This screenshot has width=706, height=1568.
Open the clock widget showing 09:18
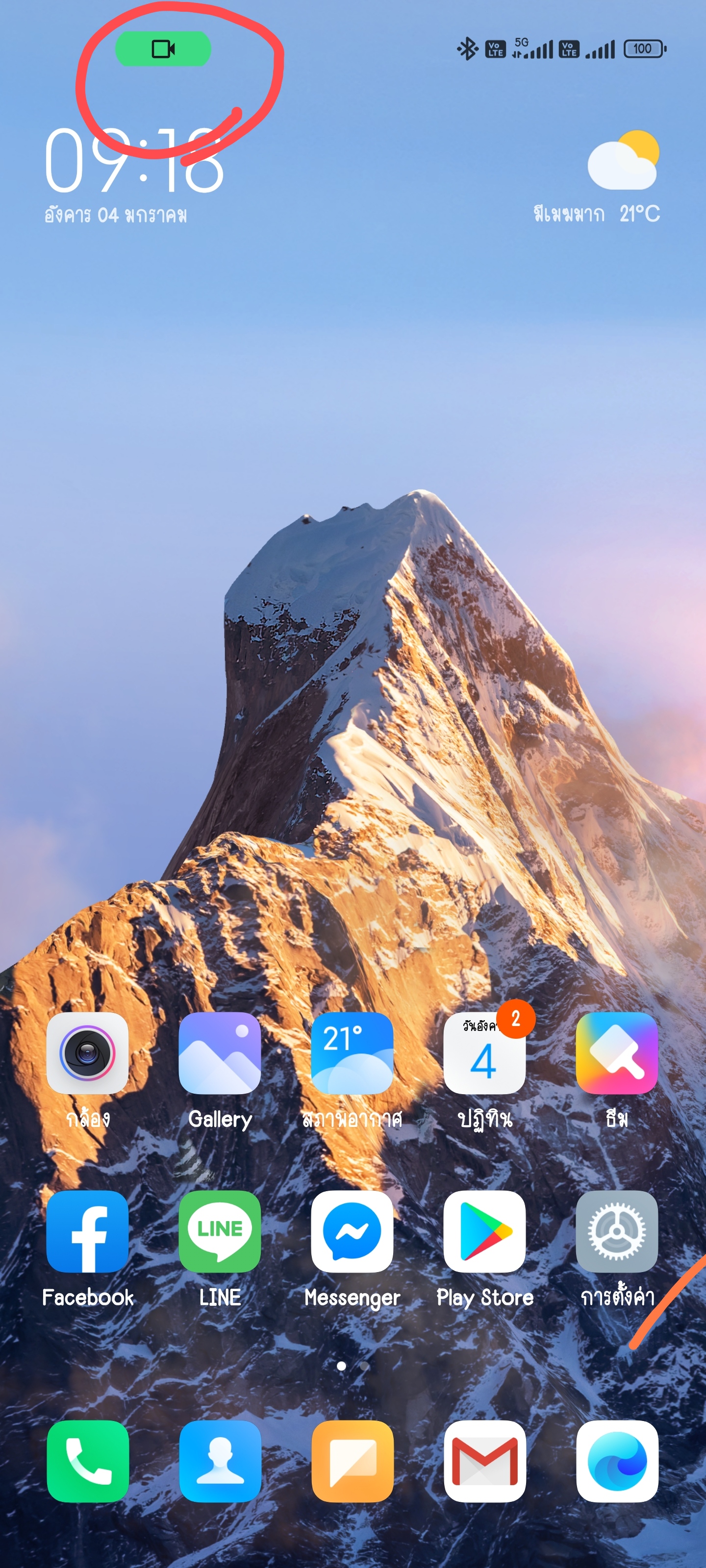click(134, 161)
